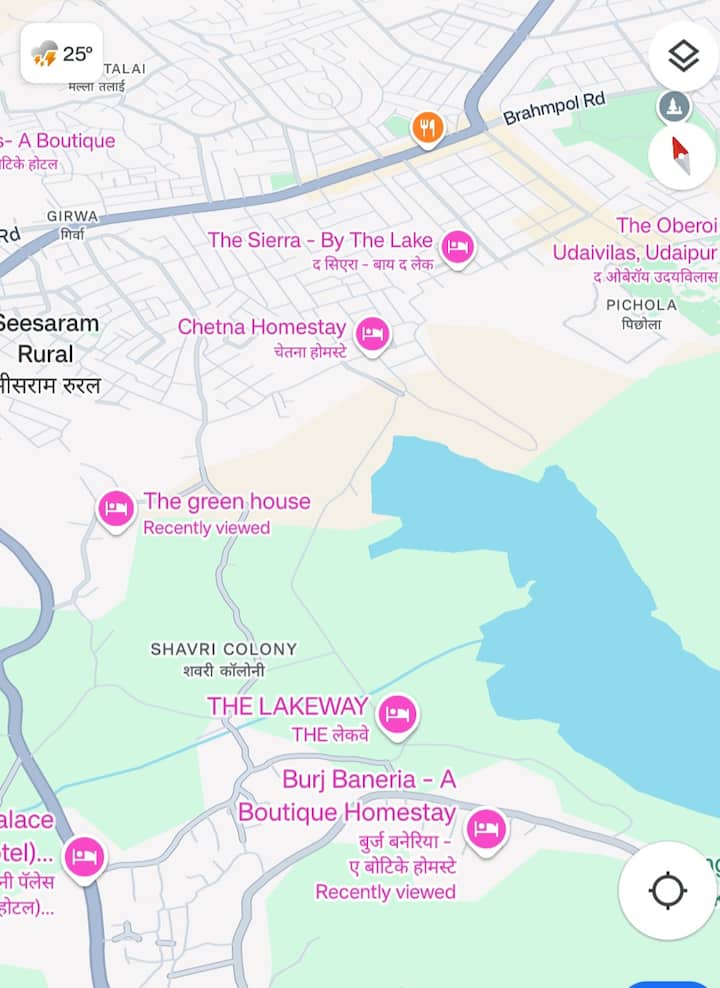Open The Oberoi Udaivilas, Udaipur label

pyautogui.click(x=636, y=238)
